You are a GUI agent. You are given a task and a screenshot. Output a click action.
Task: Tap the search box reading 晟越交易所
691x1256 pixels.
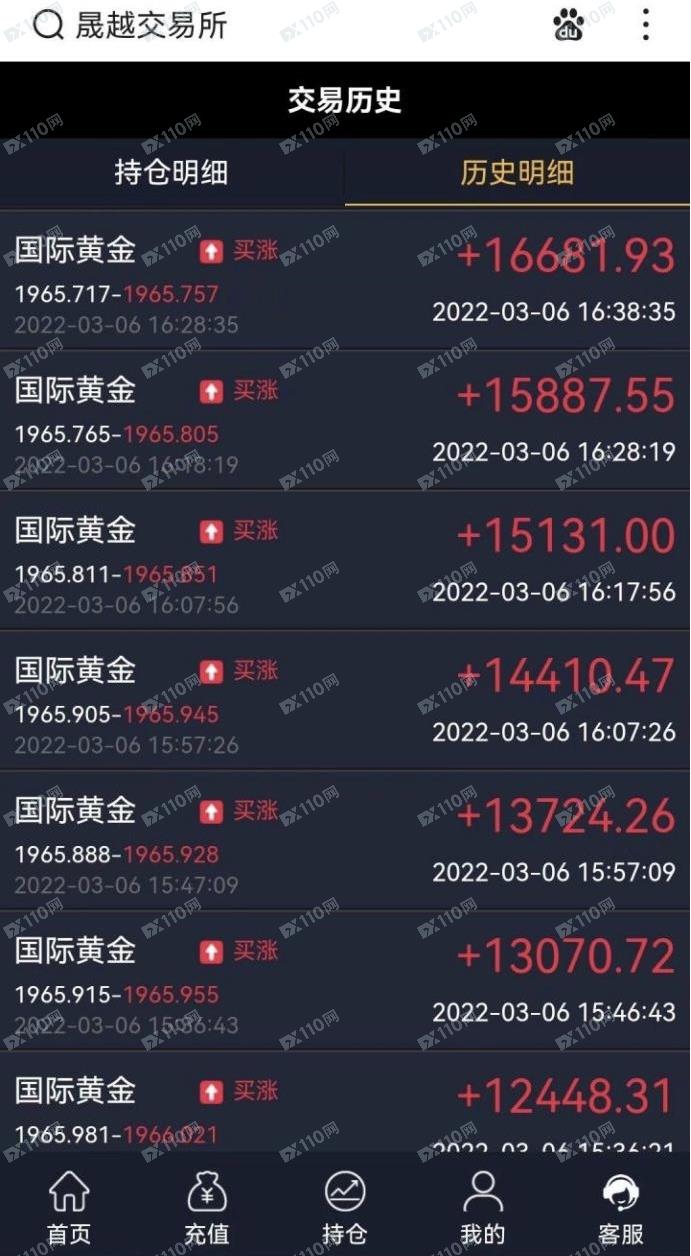150,26
